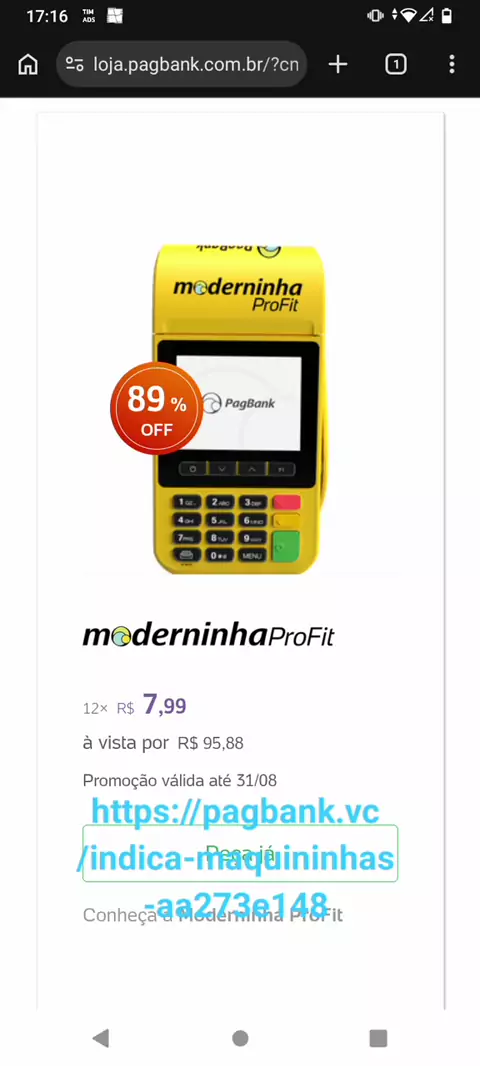Open the Conheça a Moderninha ProFit link
Image resolution: width=480 pixels, height=1066 pixels.
click(213, 915)
